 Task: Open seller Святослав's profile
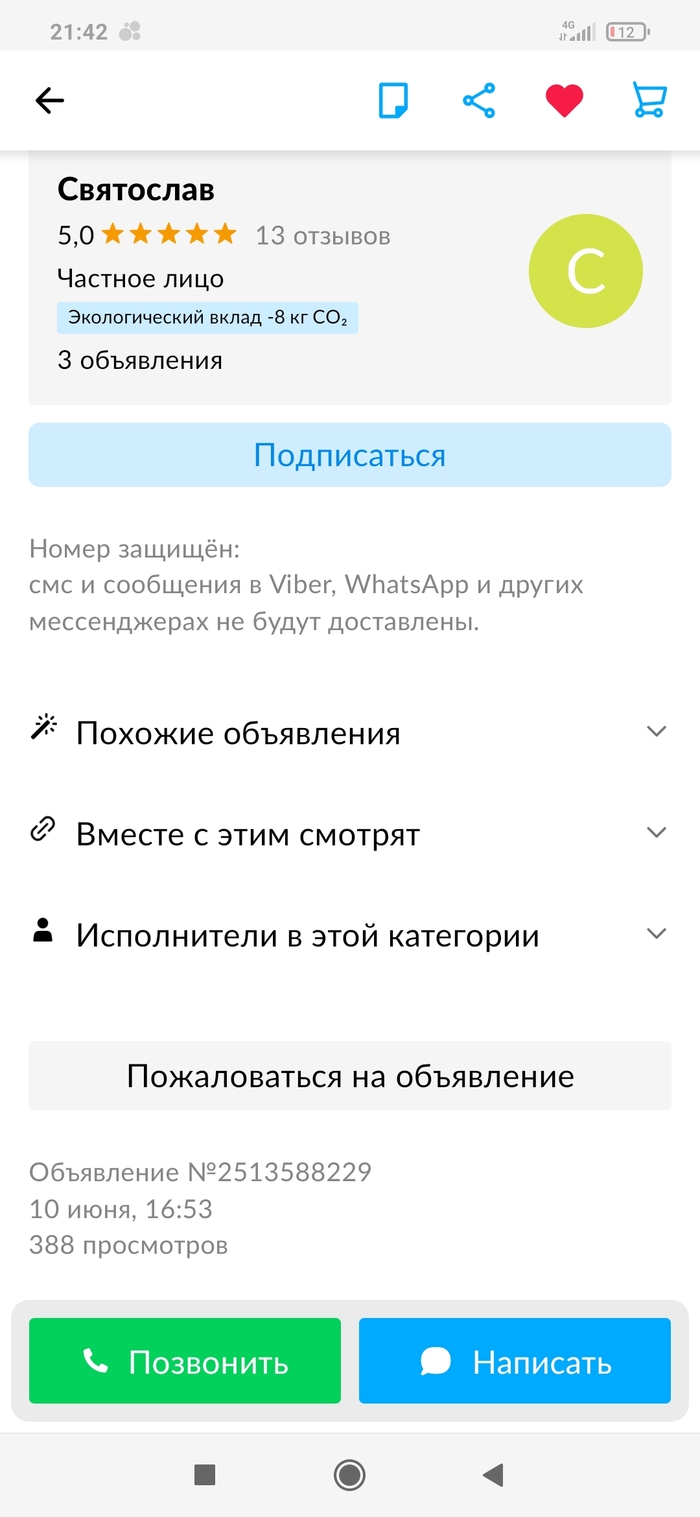click(136, 189)
